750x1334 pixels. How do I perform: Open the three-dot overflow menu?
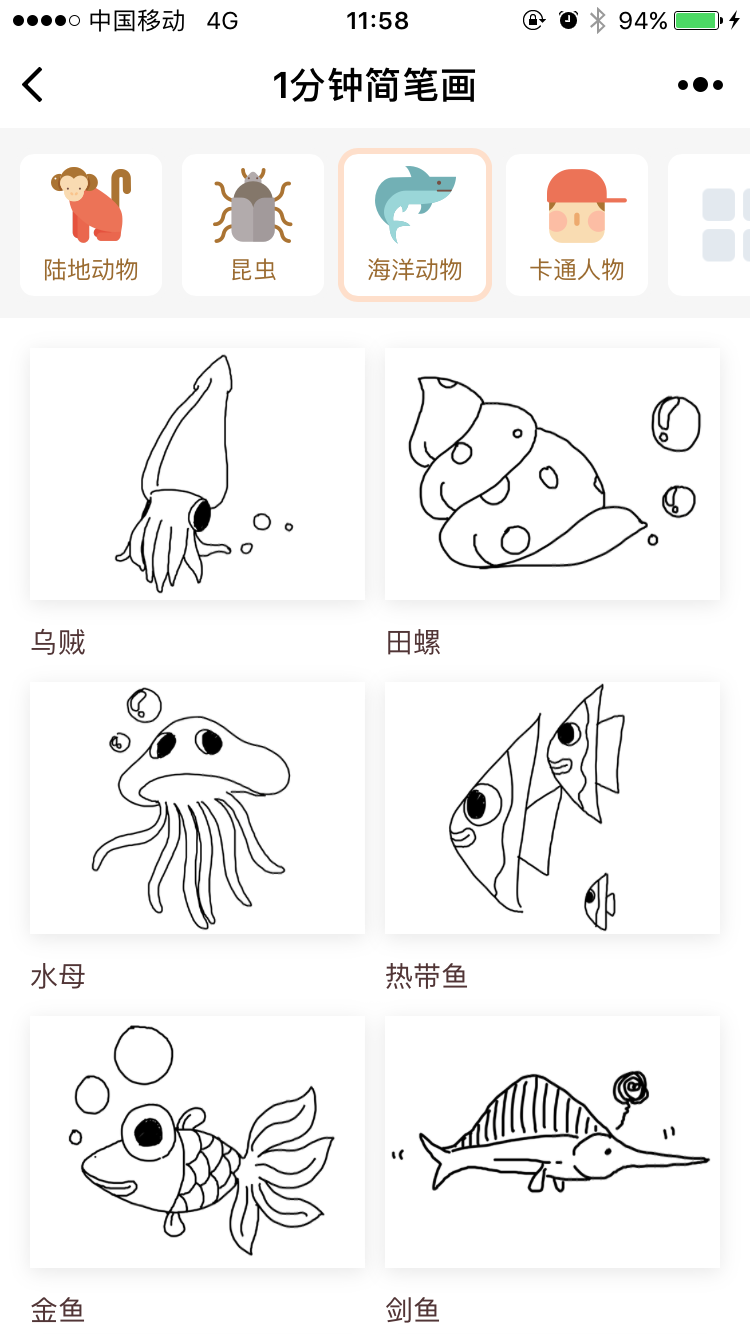700,85
